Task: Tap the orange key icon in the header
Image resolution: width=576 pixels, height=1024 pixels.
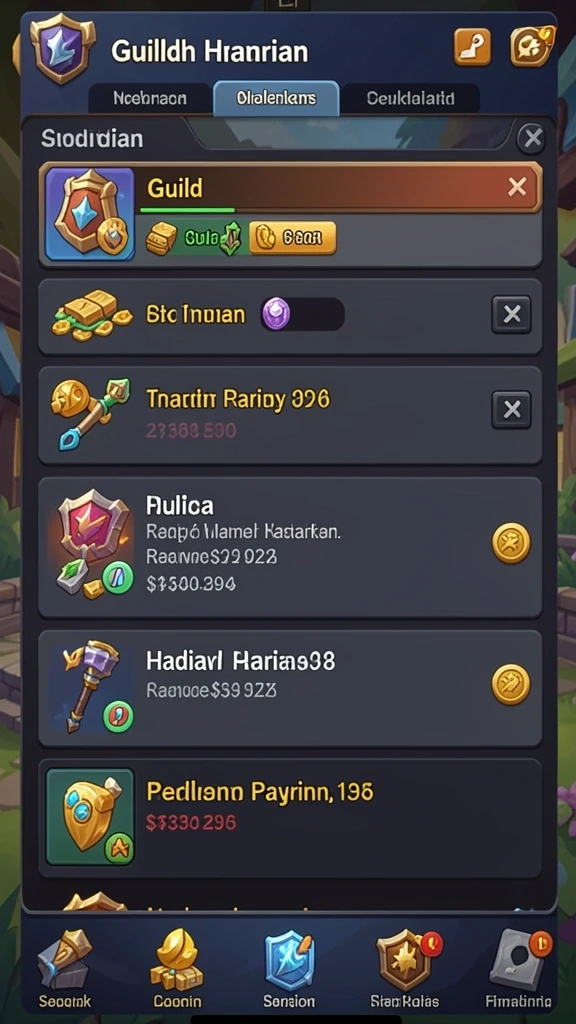Action: pos(472,46)
